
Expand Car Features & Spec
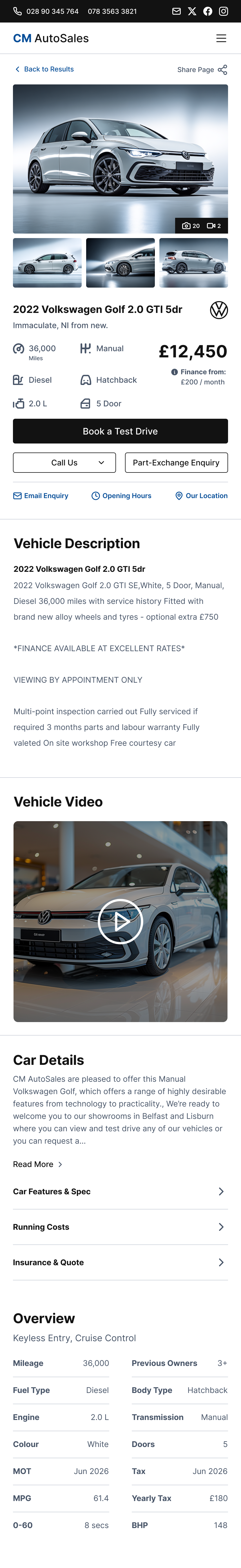click(x=120, y=1191)
